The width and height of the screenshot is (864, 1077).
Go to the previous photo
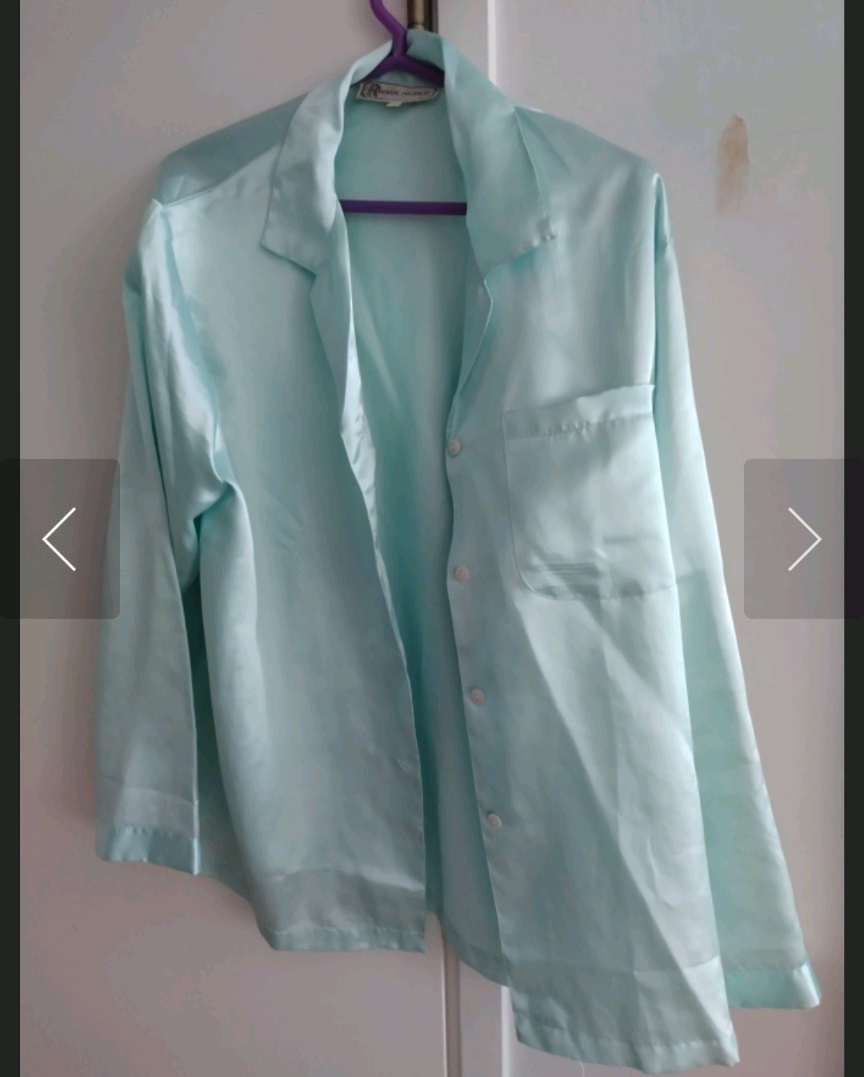pyautogui.click(x=60, y=539)
